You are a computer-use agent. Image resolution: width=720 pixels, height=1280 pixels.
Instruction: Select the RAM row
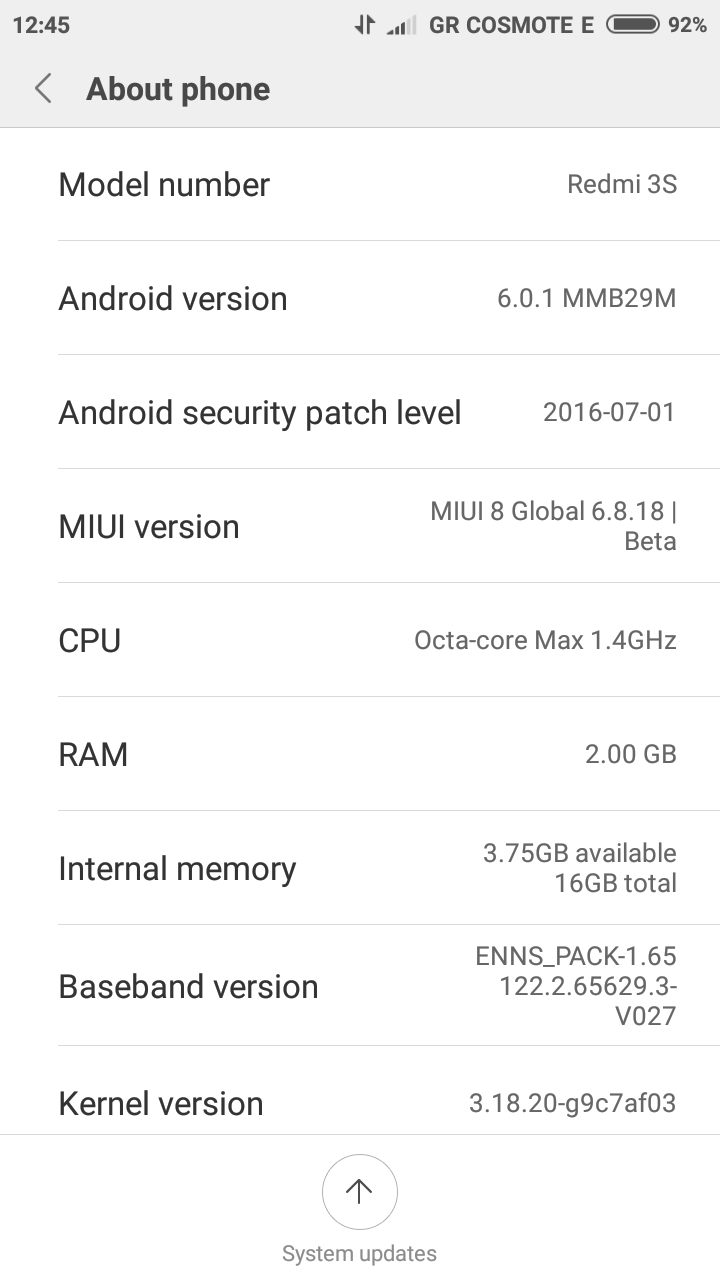[360, 754]
